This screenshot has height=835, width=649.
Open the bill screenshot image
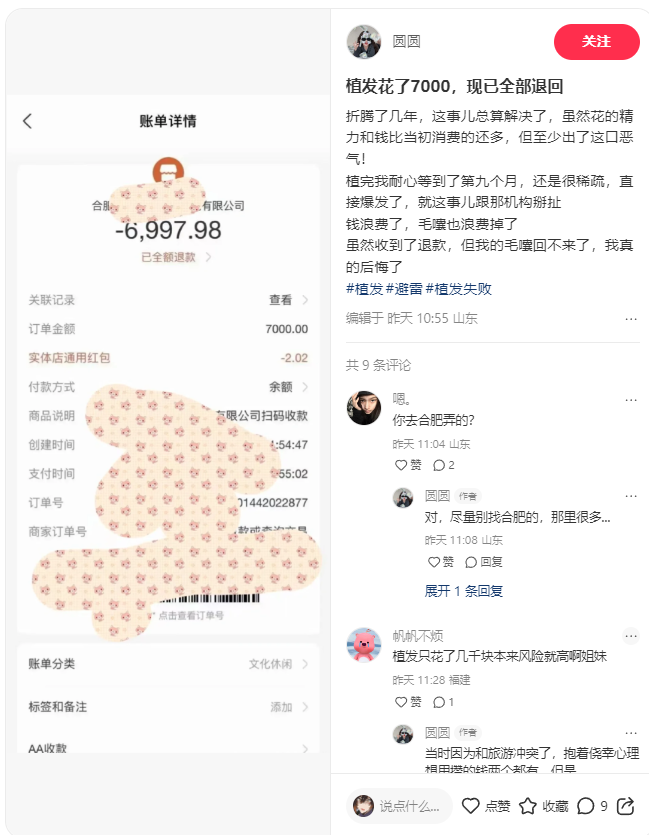(168, 420)
